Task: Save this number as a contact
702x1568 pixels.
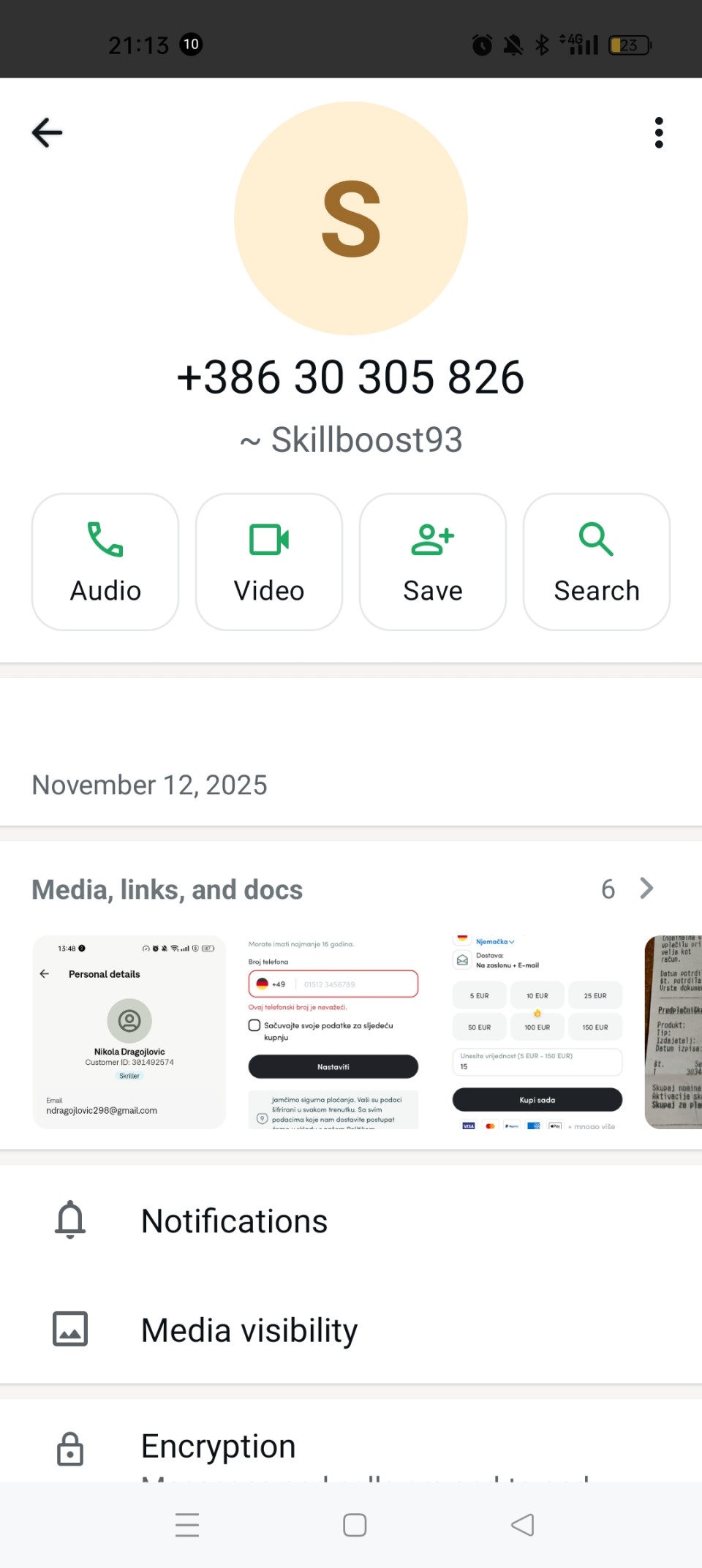Action: coord(433,562)
